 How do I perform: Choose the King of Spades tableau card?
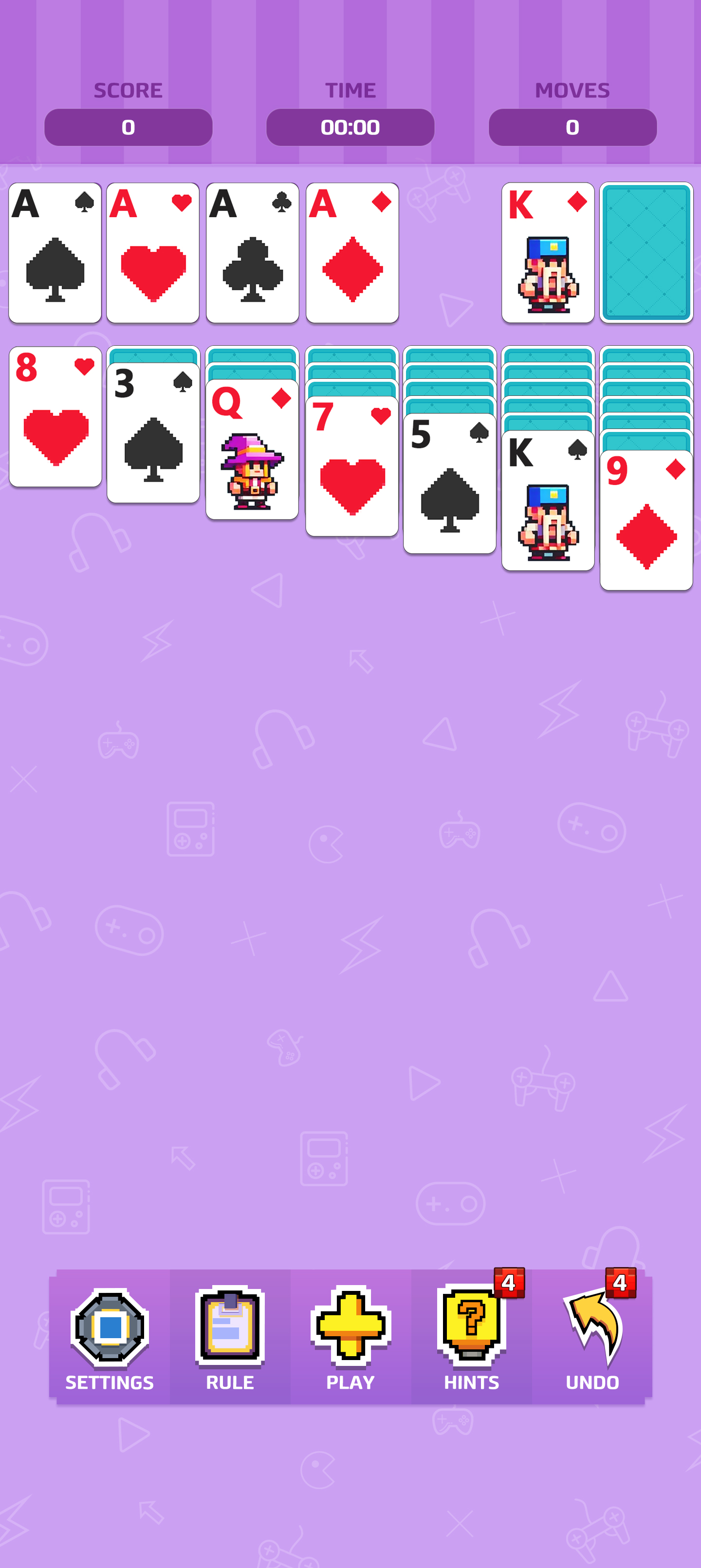(x=548, y=501)
